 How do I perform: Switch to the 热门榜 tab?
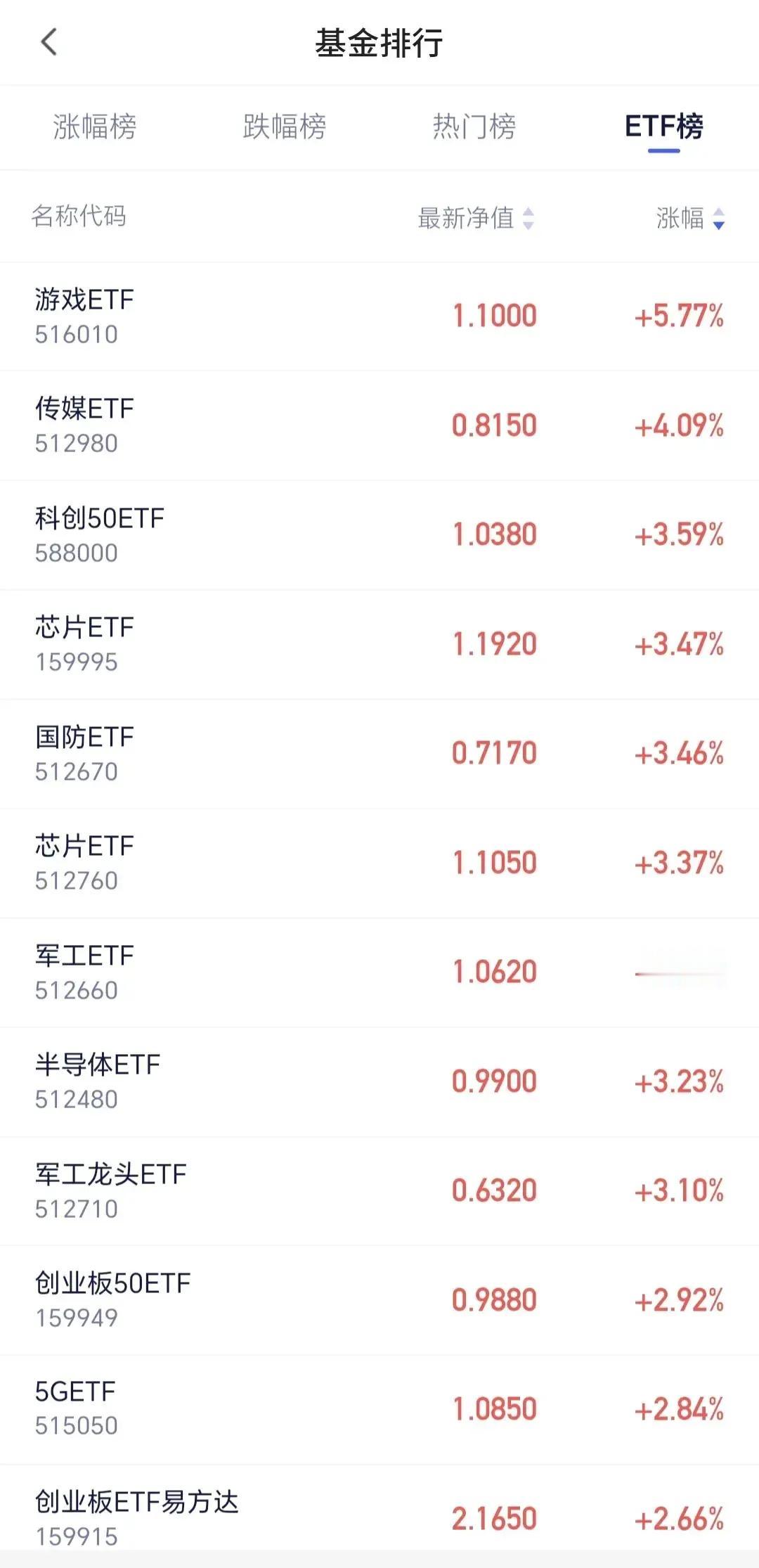coord(474,127)
